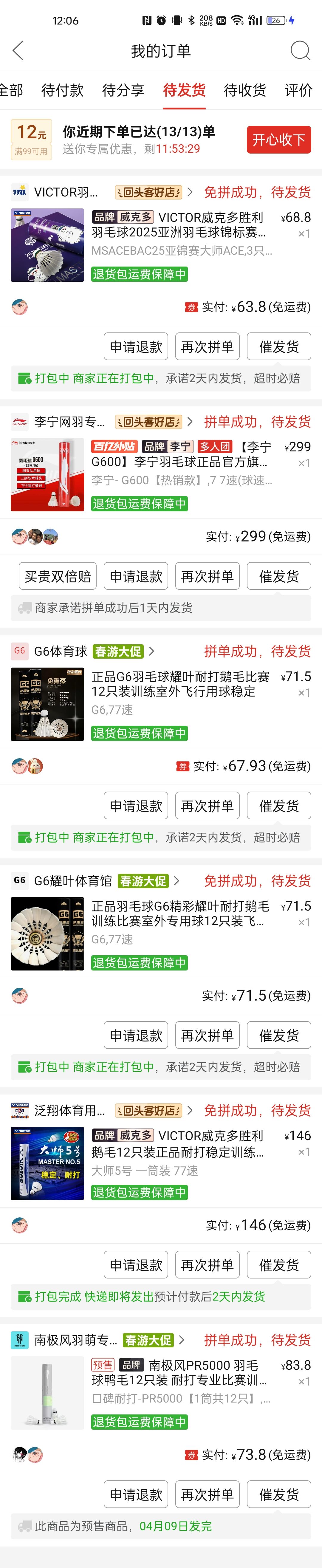Switch to the 待收货 tab
This screenshot has width=322, height=1568.
[245, 90]
